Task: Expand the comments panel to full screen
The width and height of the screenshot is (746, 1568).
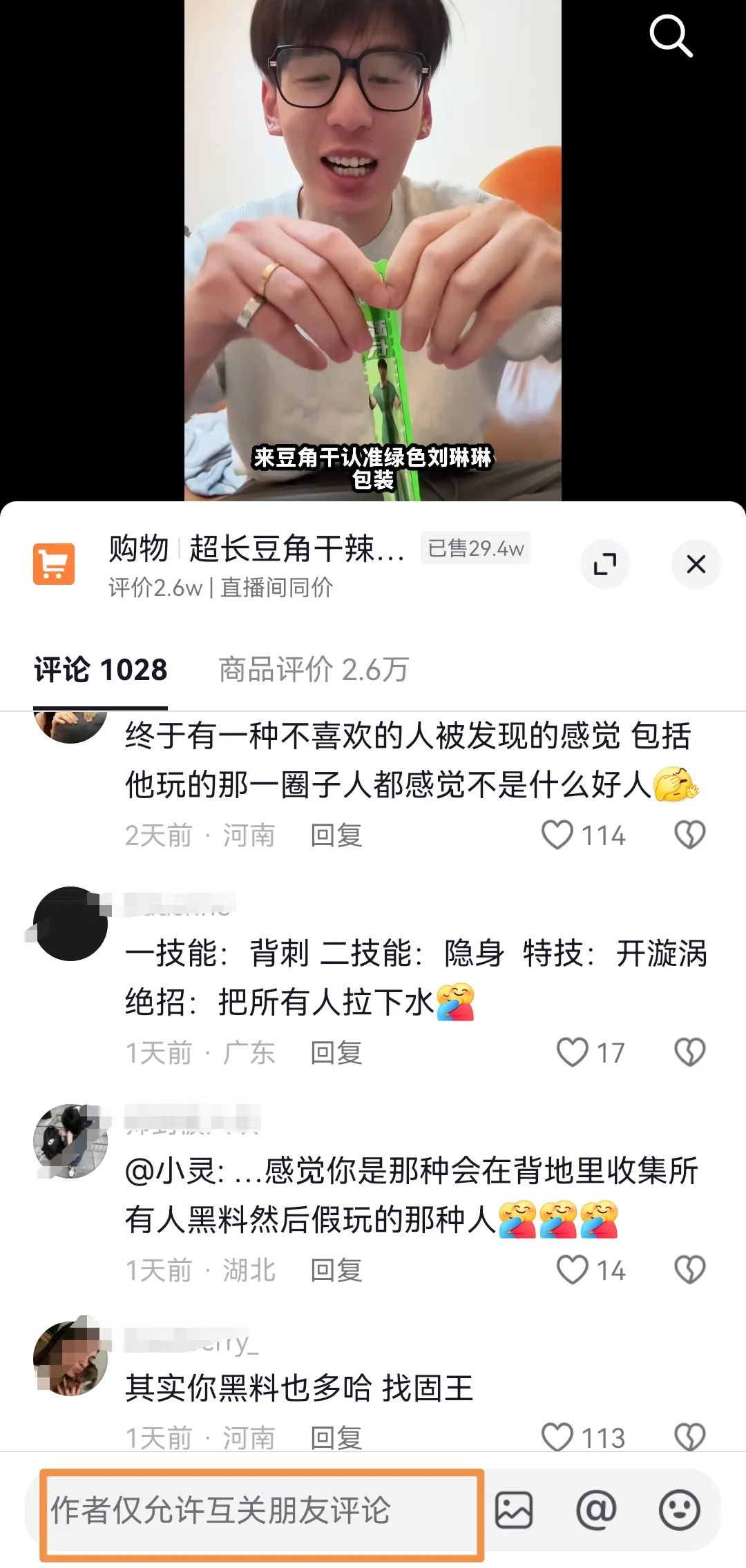Action: click(605, 564)
